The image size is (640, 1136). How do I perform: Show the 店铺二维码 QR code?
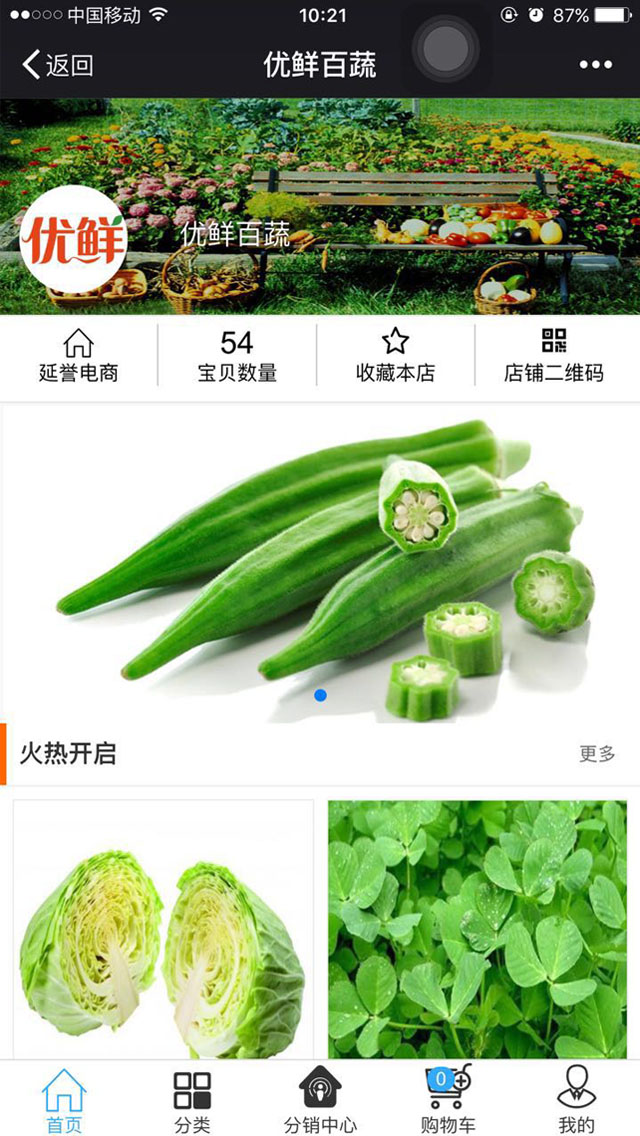pyautogui.click(x=553, y=356)
